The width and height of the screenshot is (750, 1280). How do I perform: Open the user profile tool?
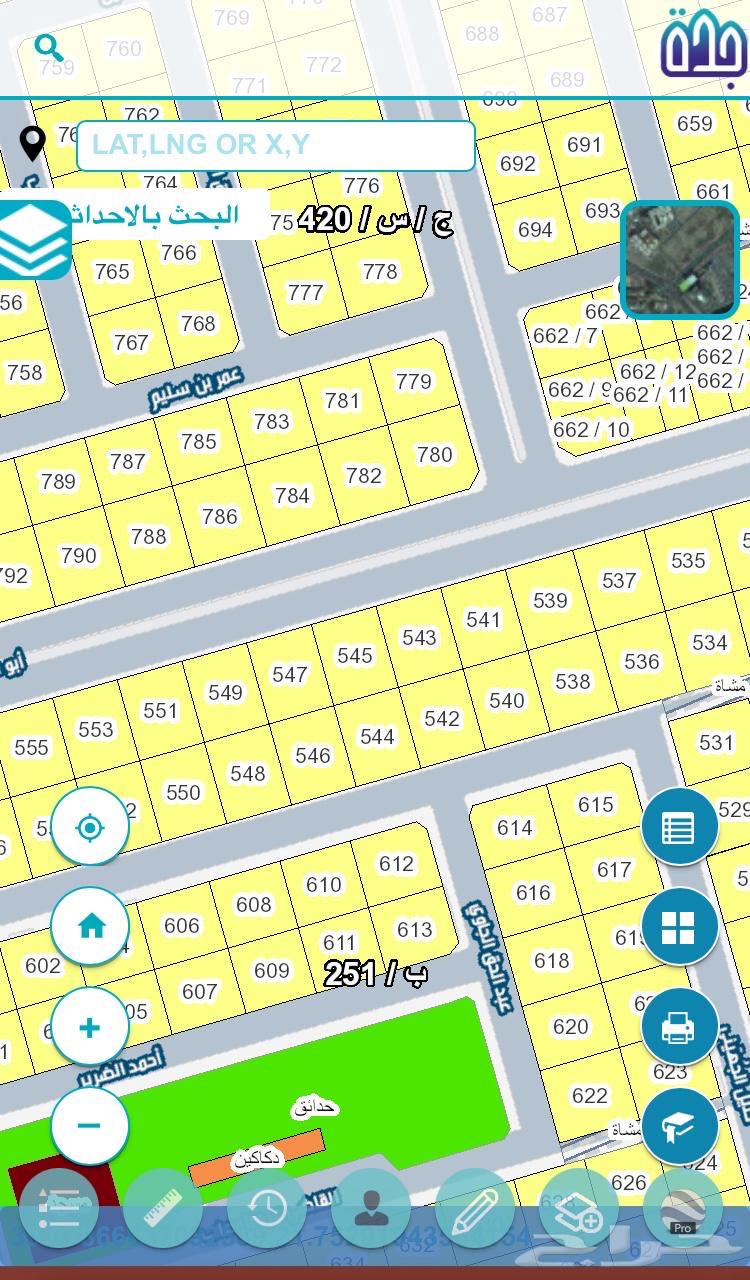371,1208
